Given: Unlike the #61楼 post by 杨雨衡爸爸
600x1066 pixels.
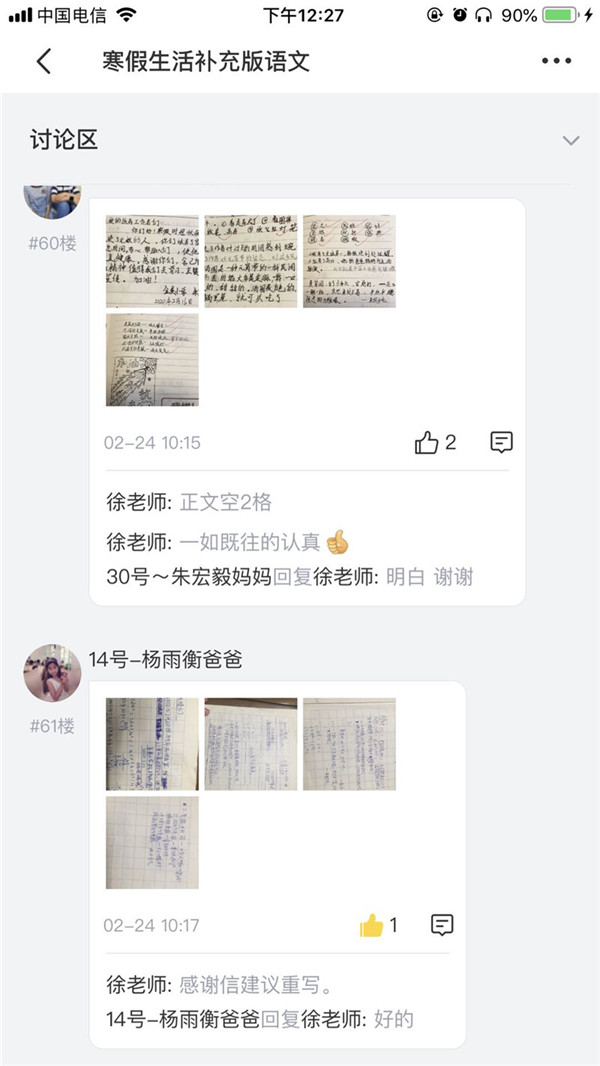Looking at the screenshot, I should (372, 925).
